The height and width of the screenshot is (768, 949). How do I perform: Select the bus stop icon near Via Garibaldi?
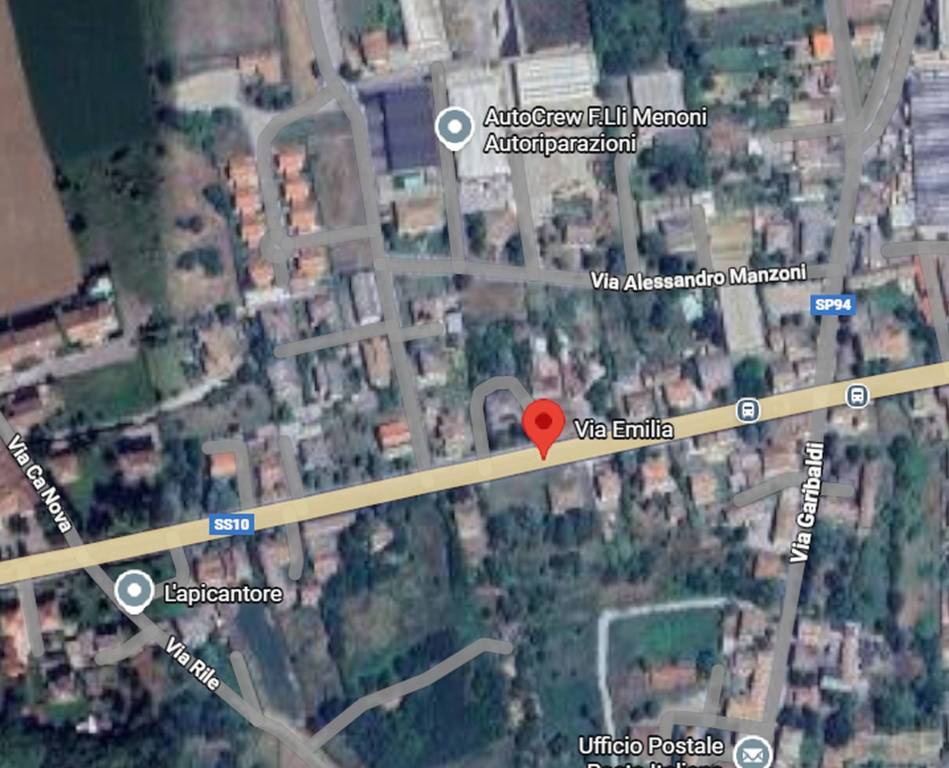856,395
